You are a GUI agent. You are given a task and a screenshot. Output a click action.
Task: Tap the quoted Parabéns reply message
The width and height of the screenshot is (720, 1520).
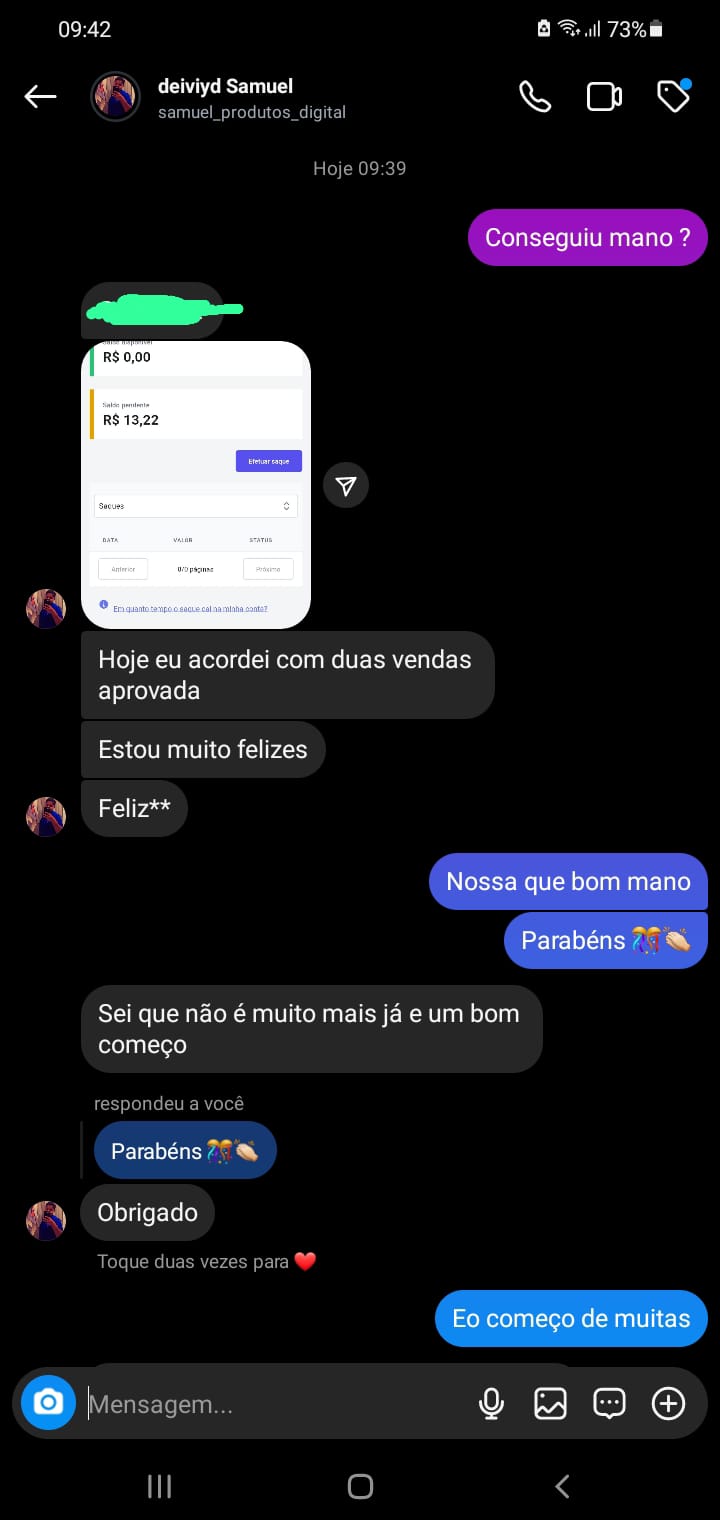[185, 1150]
